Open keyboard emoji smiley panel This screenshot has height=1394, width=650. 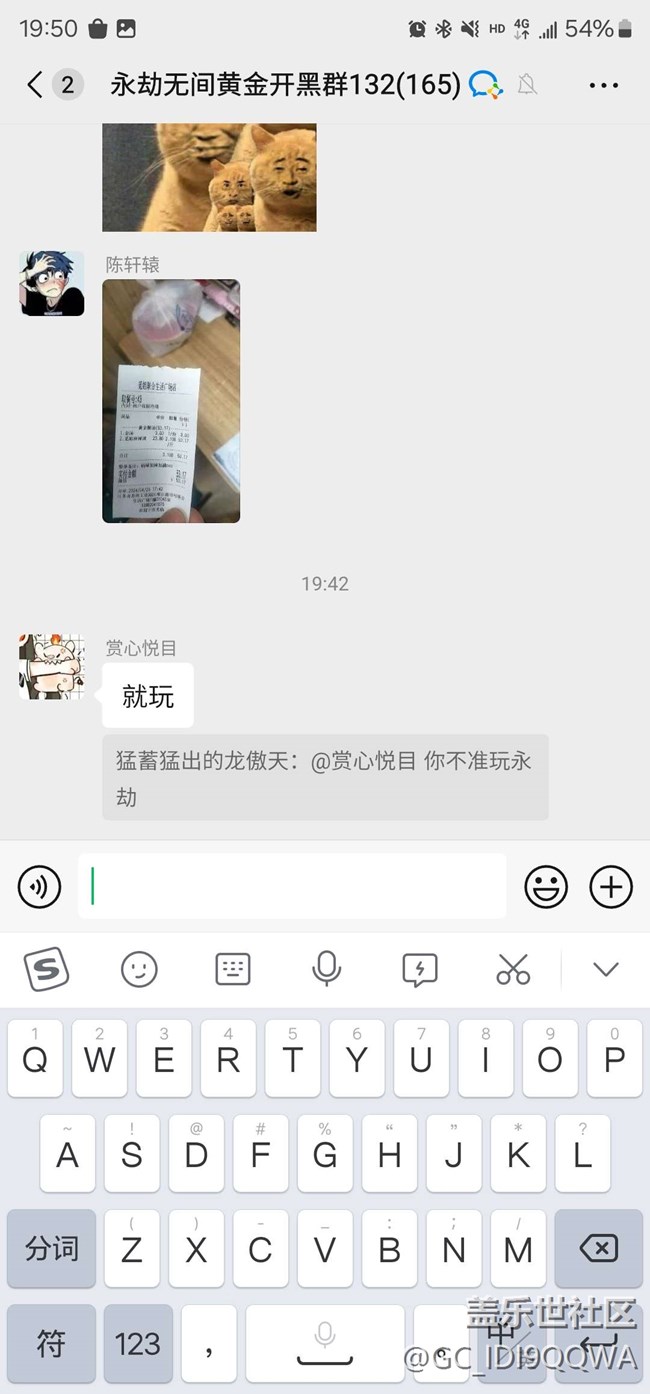[x=139, y=968]
